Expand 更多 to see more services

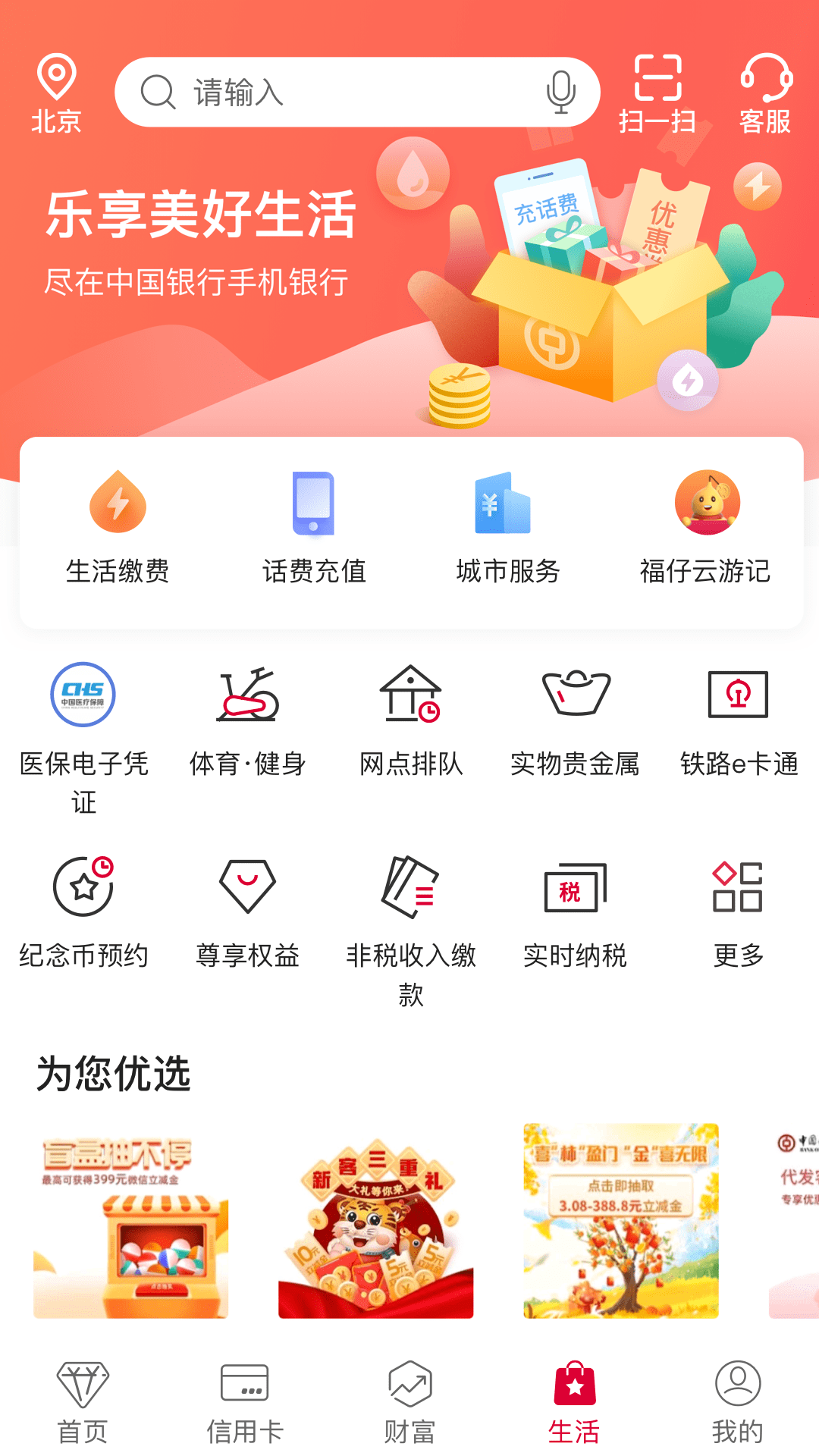738,910
